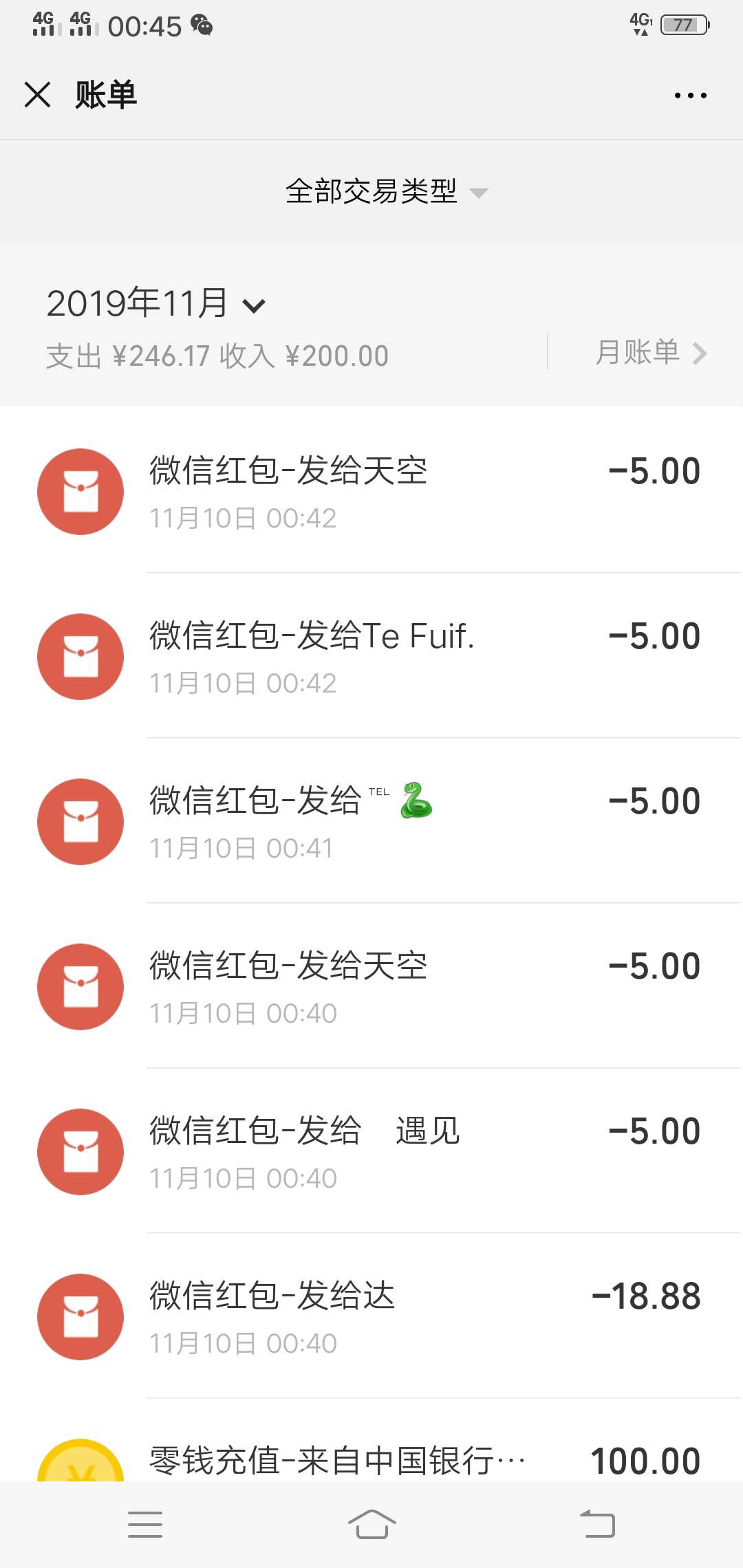Close the 账单 bill page
743x1568 pixels.
(x=37, y=95)
